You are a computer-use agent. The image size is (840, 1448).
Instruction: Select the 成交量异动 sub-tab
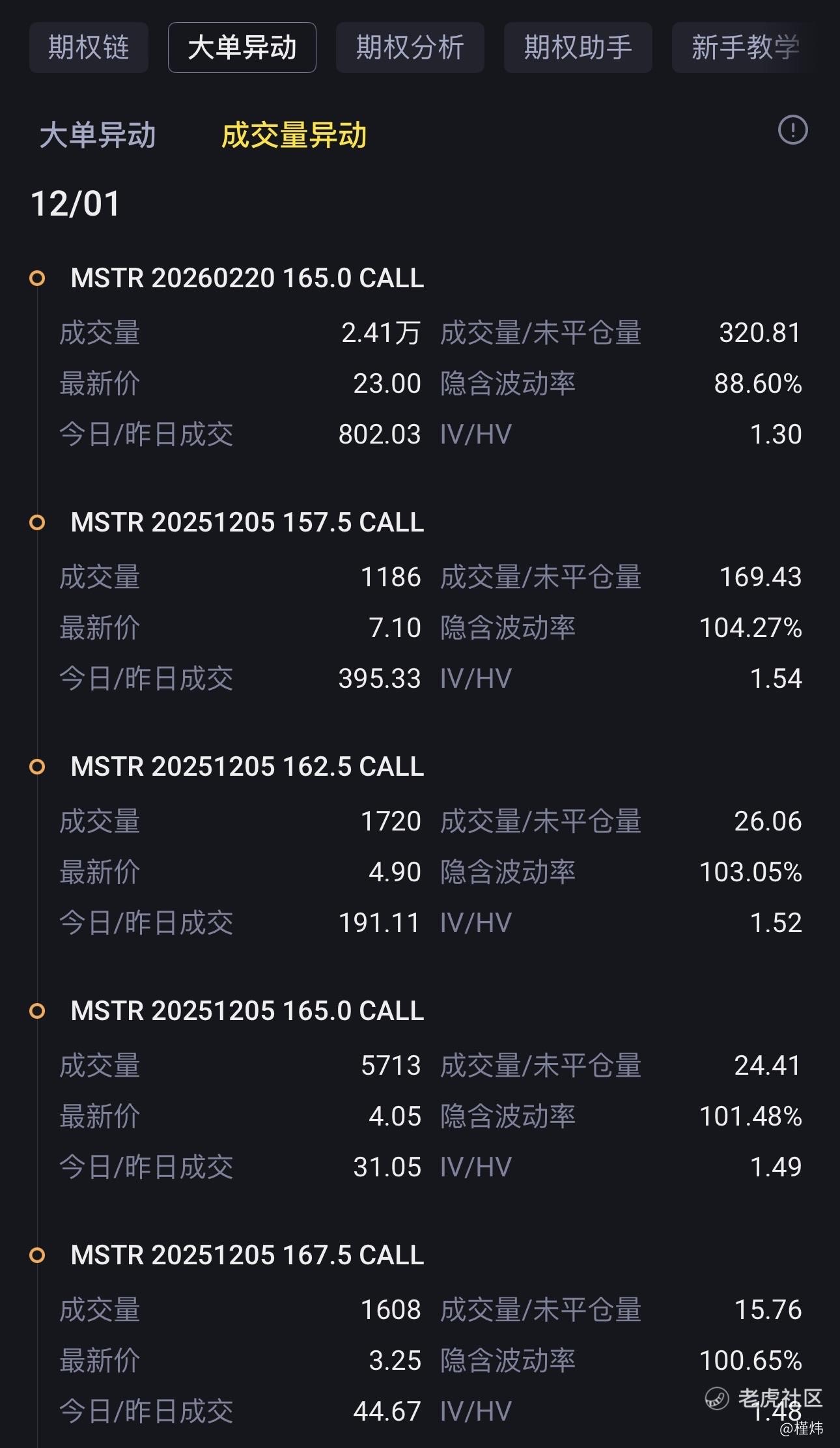click(294, 135)
